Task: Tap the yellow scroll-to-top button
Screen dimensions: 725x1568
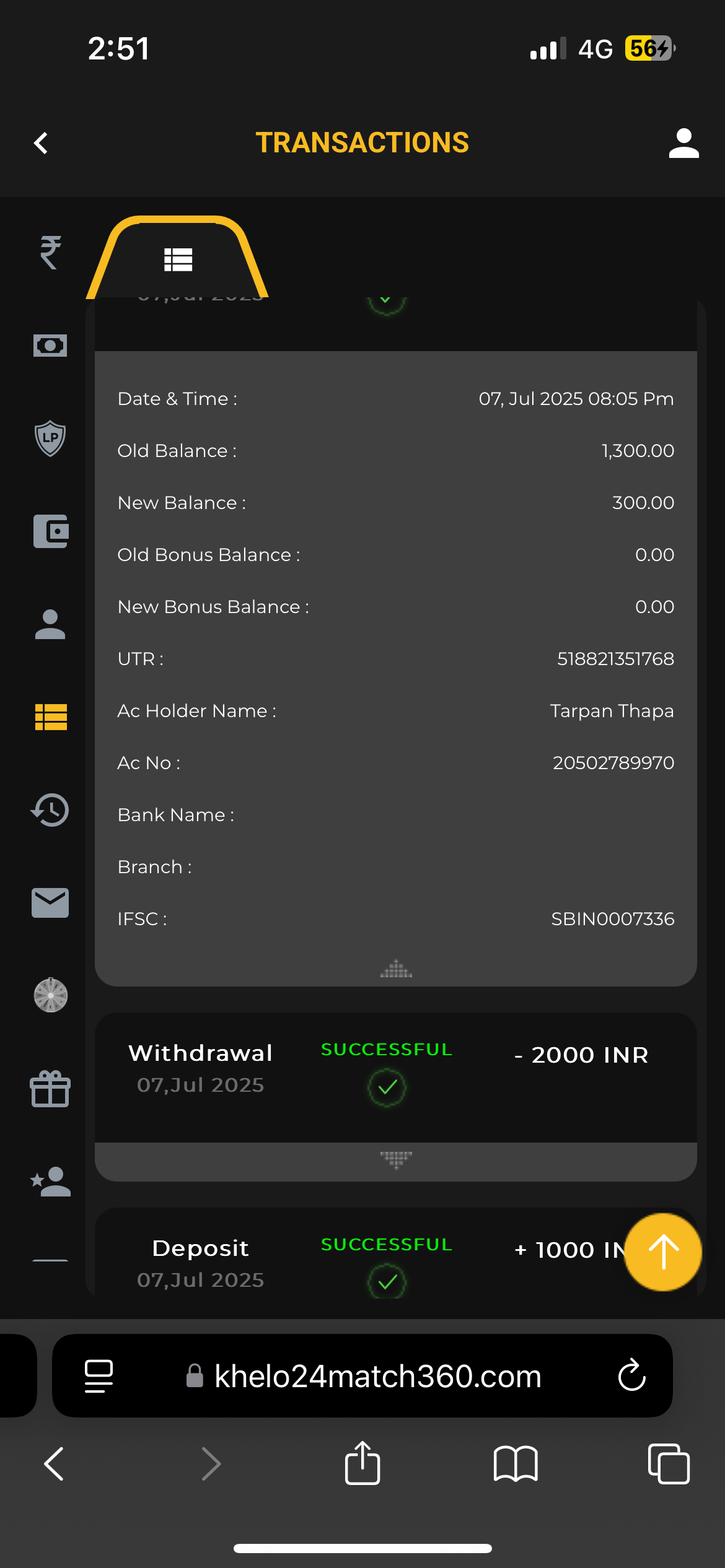Action: (663, 1252)
